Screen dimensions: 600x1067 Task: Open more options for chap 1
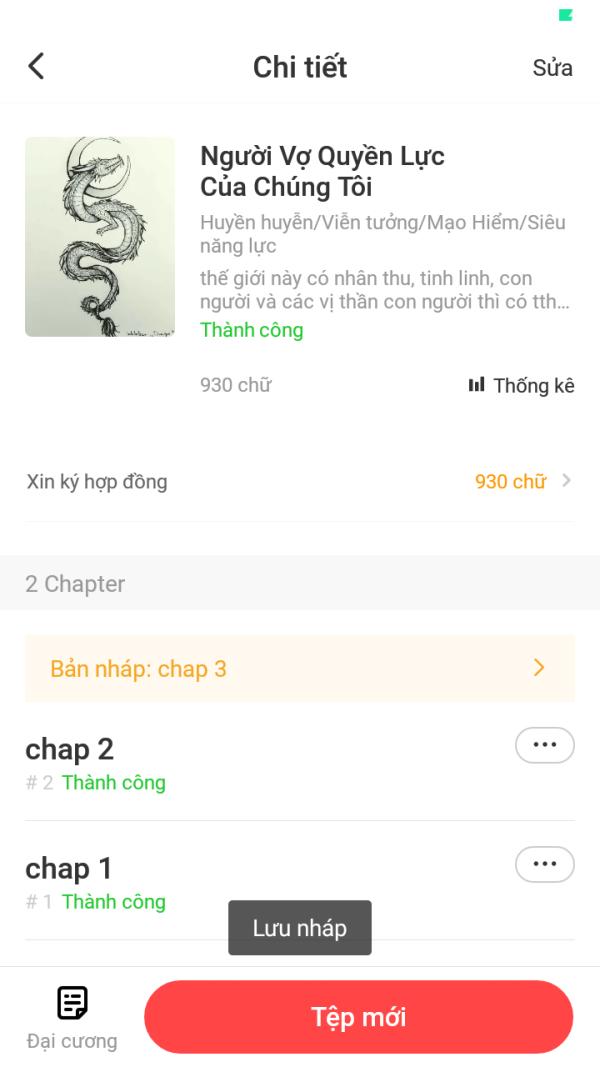pyautogui.click(x=544, y=864)
